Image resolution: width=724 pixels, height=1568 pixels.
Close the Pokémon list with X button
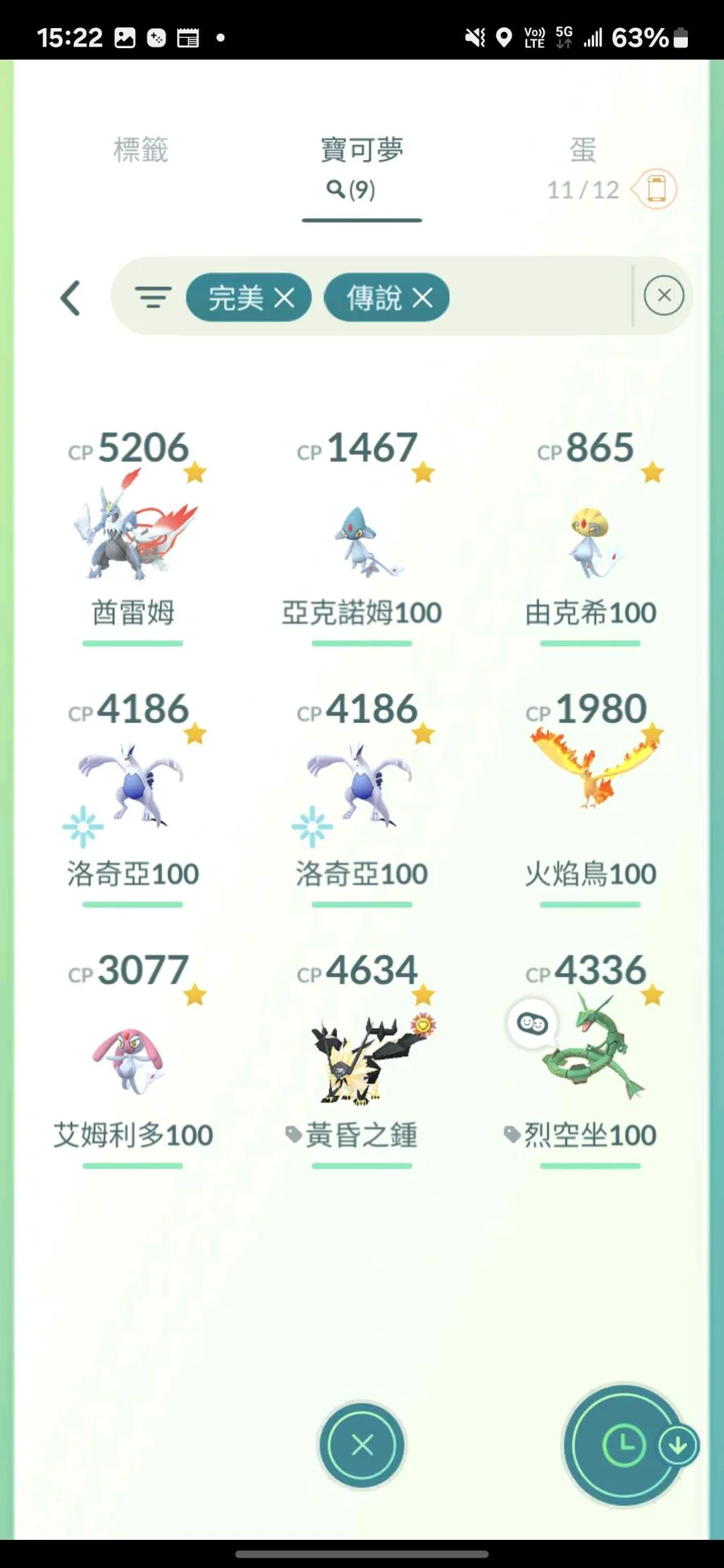coord(362,1445)
